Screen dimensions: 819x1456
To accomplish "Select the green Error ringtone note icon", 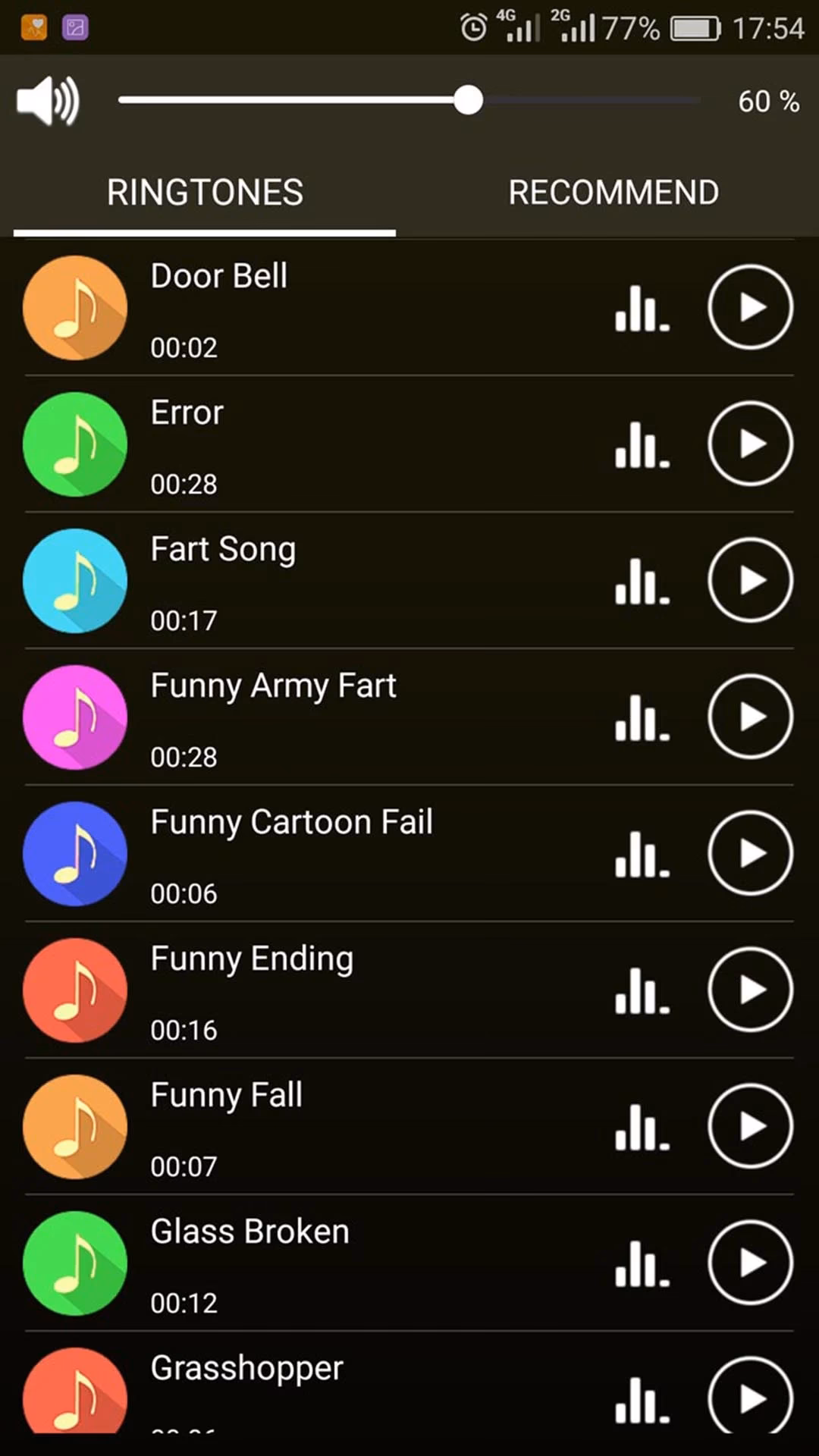I will tap(75, 444).
